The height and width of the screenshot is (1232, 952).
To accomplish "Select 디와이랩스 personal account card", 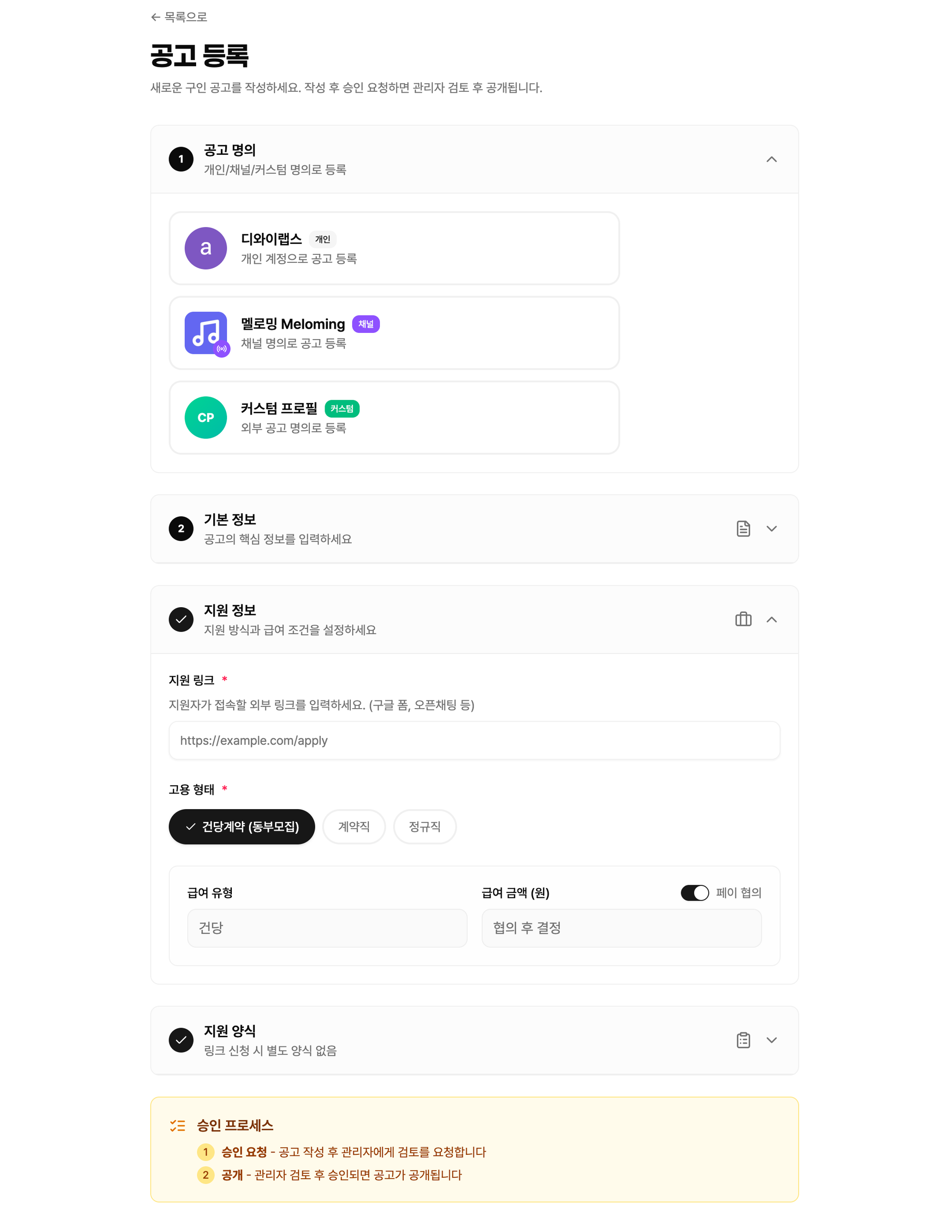I will click(x=394, y=248).
